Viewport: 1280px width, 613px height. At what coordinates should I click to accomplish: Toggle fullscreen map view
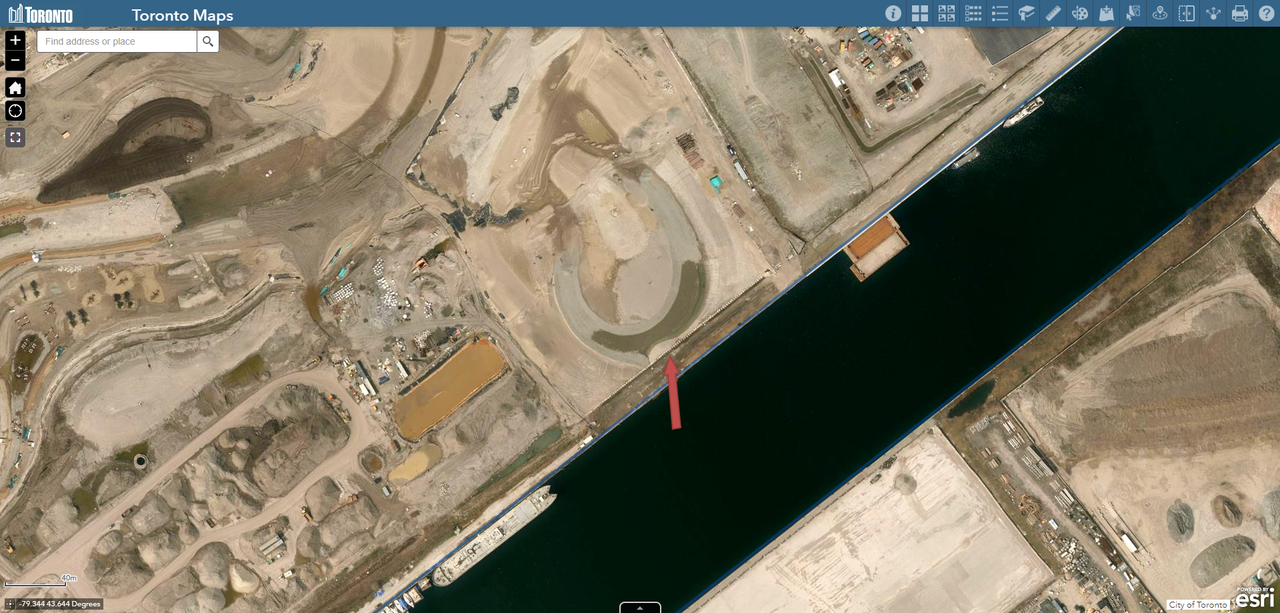pyautogui.click(x=15, y=137)
